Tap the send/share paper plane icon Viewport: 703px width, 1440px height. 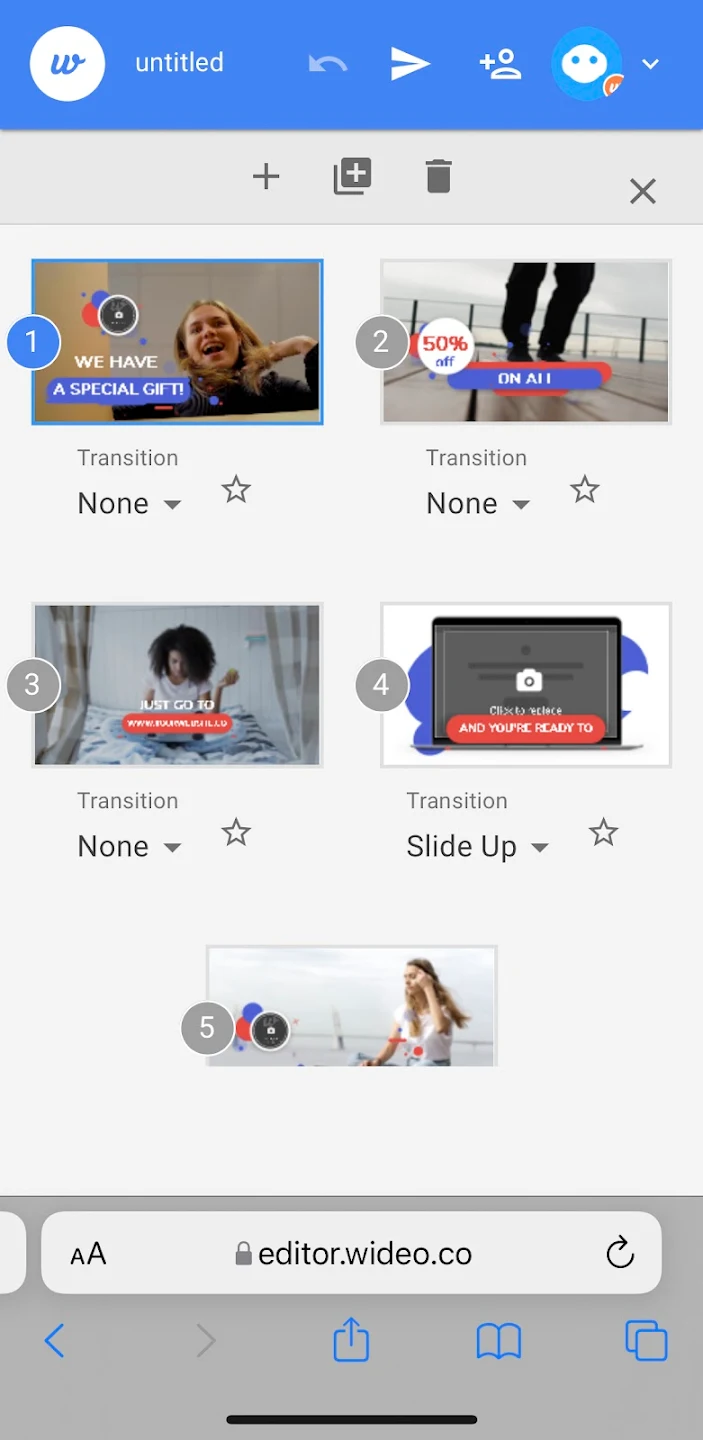[410, 64]
